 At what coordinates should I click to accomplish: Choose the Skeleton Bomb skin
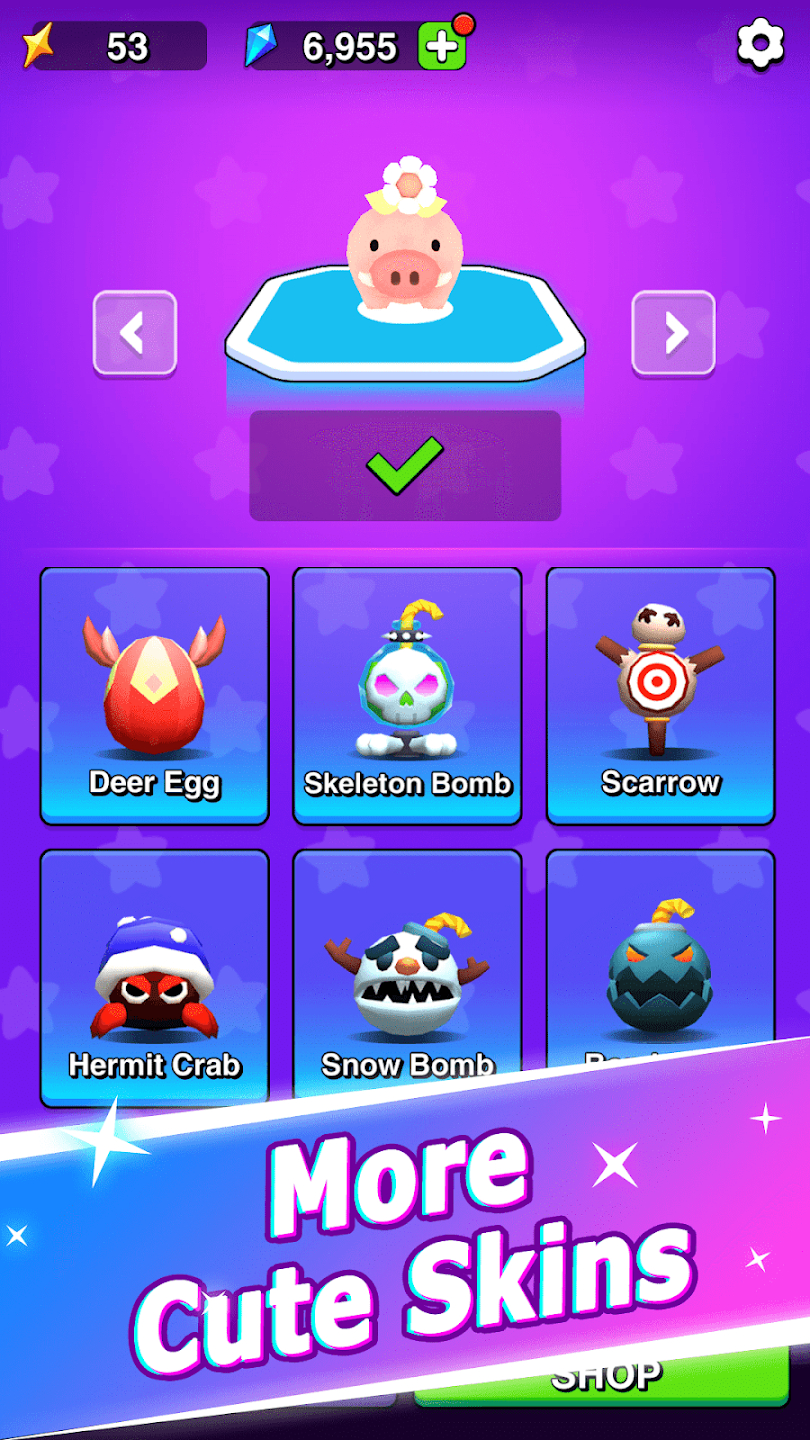[407, 695]
